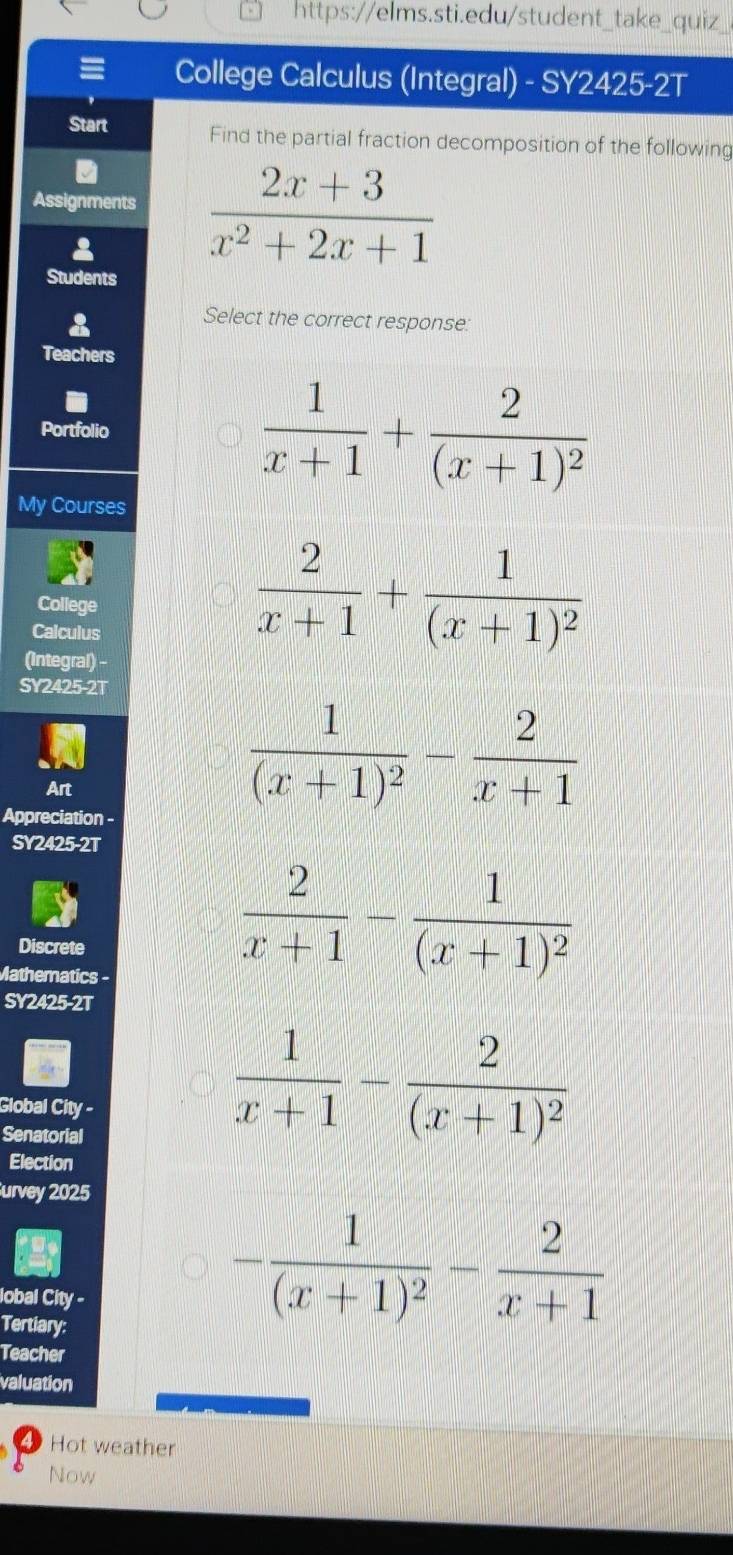Open the Teachers section
This screenshot has height=1555, width=733.
[x=78, y=340]
